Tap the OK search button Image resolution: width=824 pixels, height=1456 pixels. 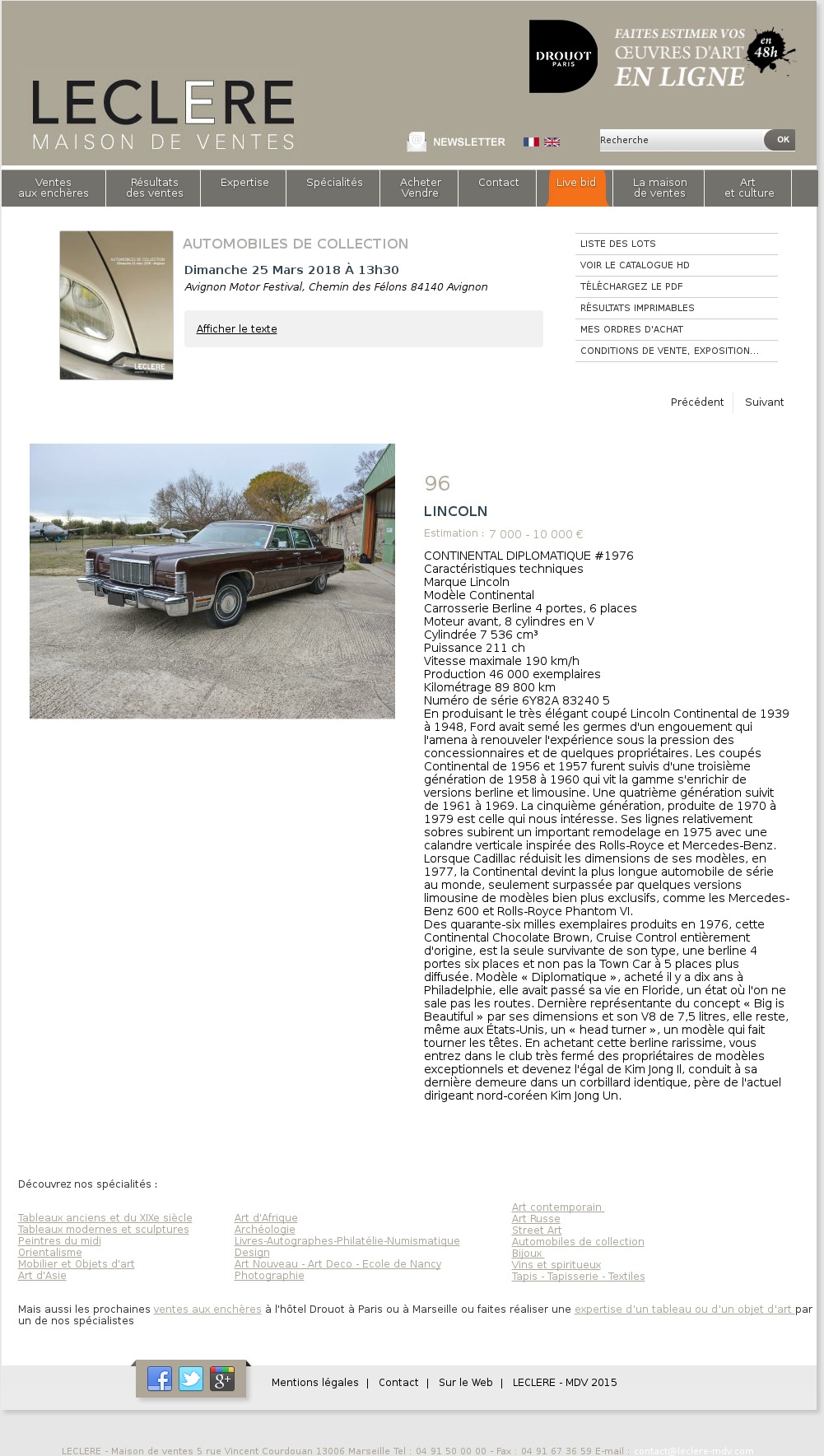tap(781, 140)
